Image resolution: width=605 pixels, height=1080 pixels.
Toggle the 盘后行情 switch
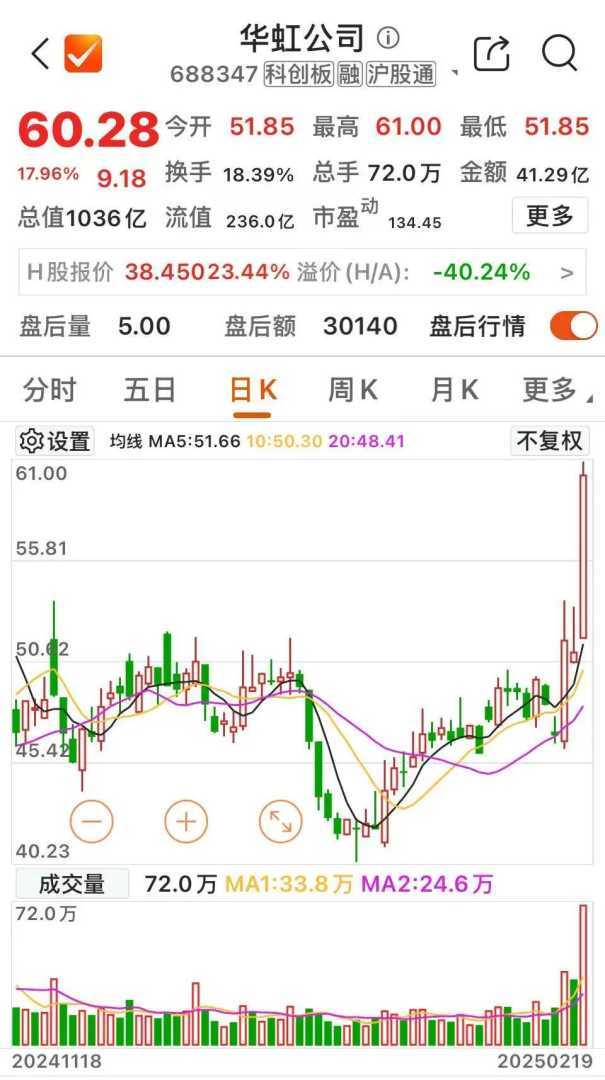coord(573,326)
